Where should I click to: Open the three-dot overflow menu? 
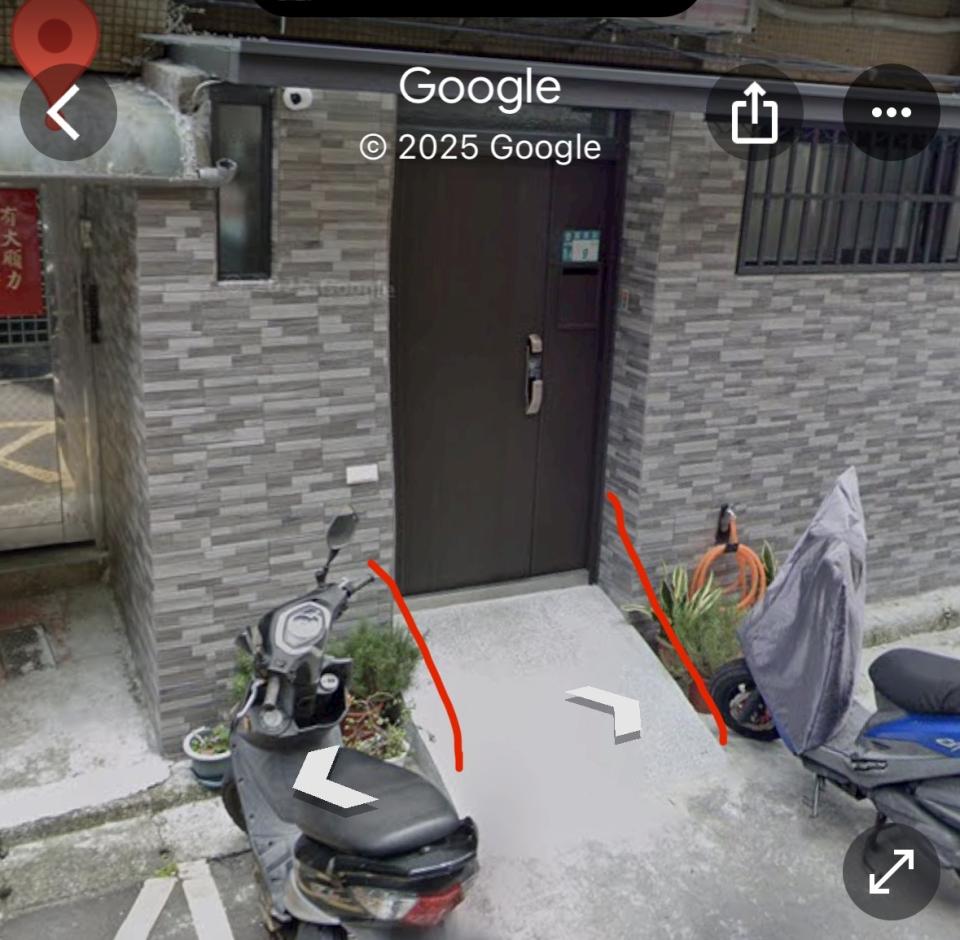[x=891, y=113]
